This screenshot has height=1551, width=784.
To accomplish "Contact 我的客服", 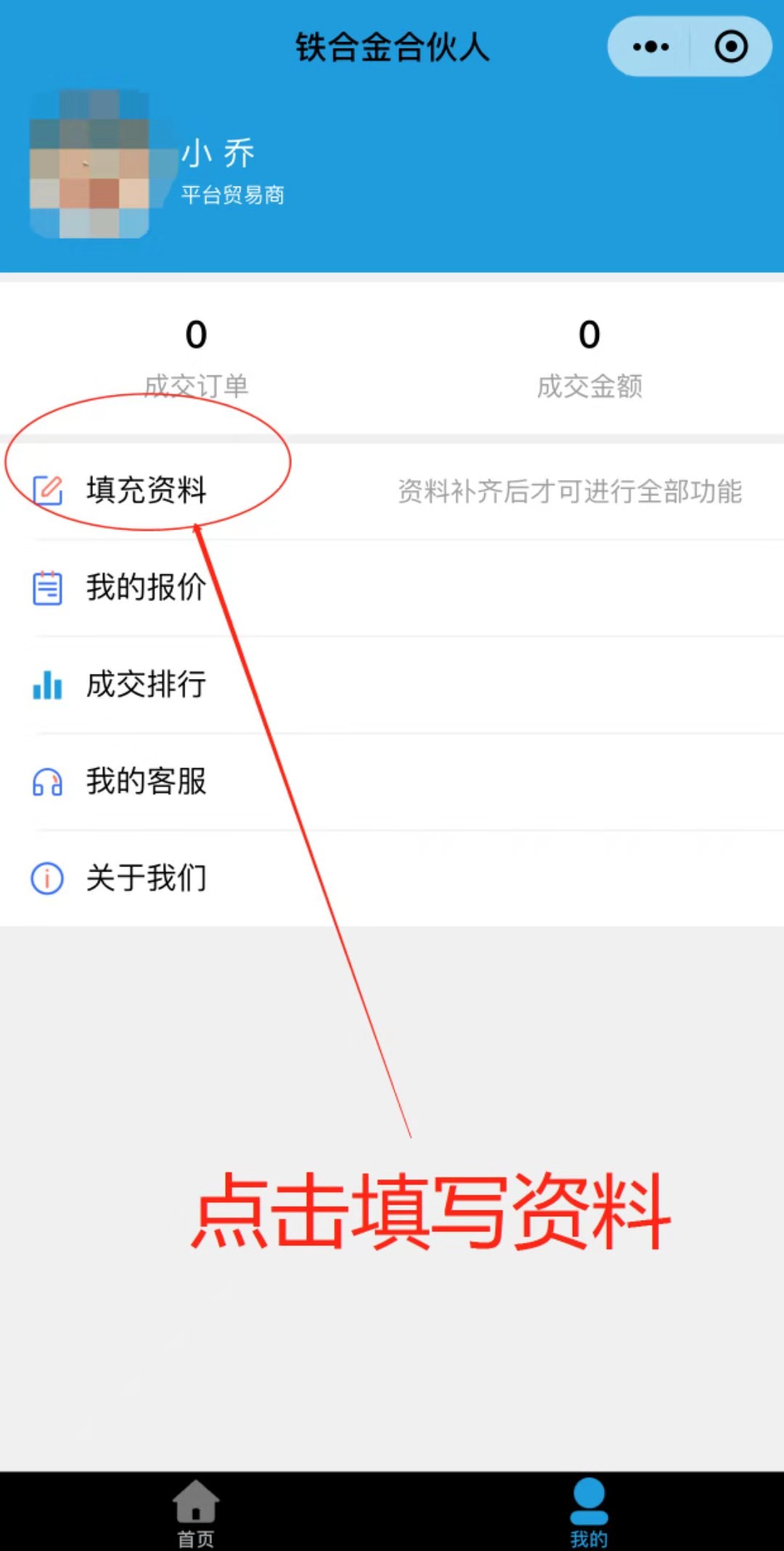I will pos(392,782).
